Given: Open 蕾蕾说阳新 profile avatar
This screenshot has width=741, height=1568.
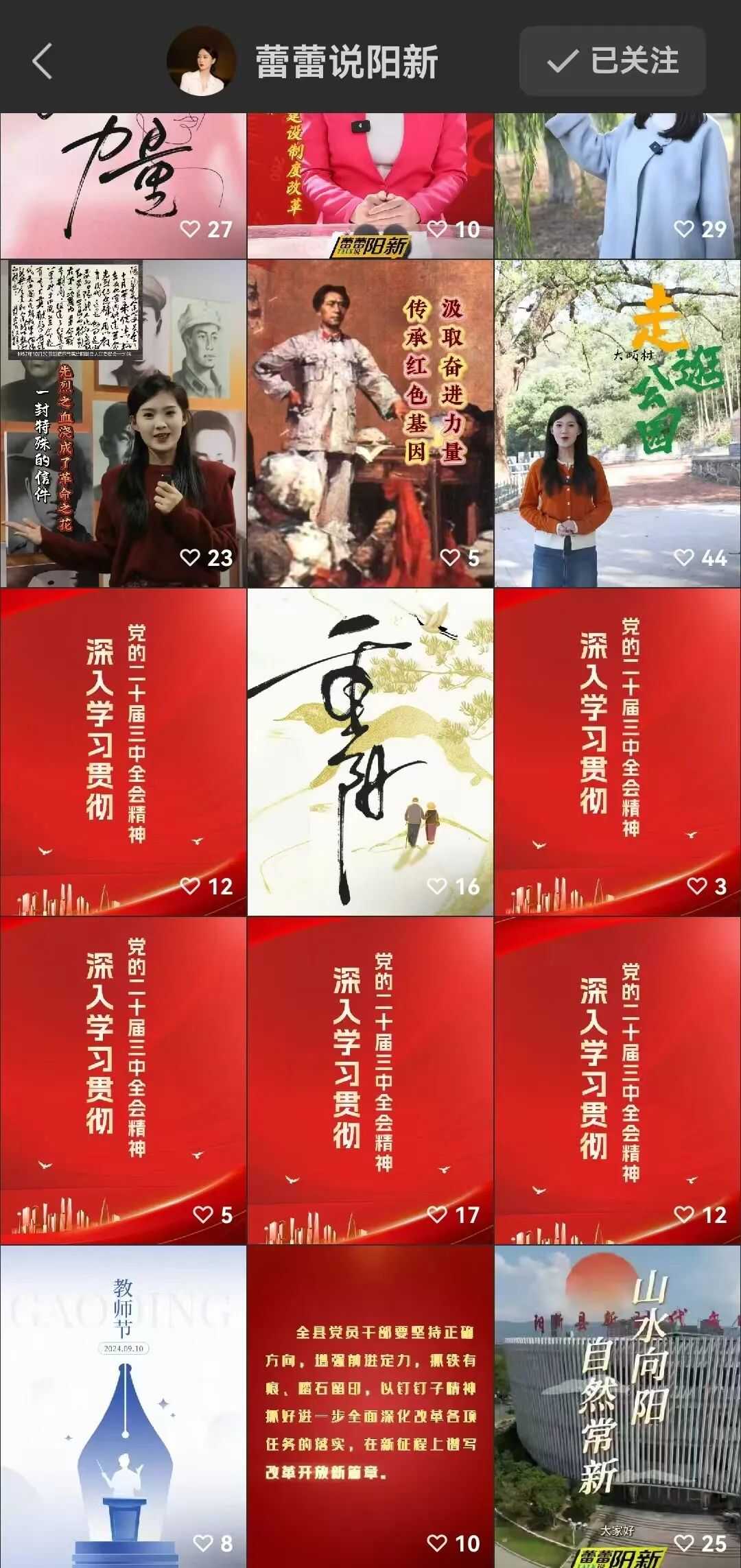Looking at the screenshot, I should (202, 61).
